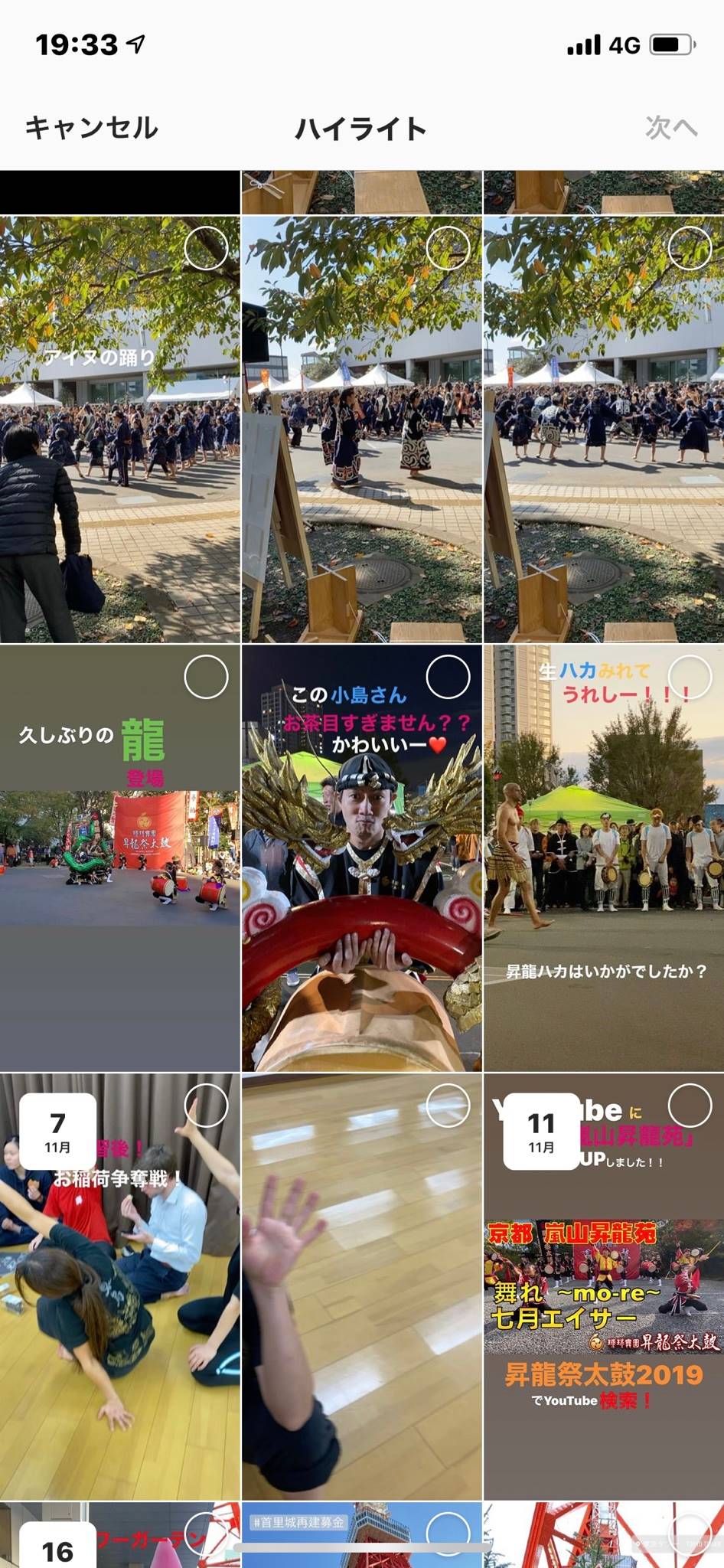Select the #首里城再建募金 story
The image size is (724, 1568).
click(x=362, y=1534)
